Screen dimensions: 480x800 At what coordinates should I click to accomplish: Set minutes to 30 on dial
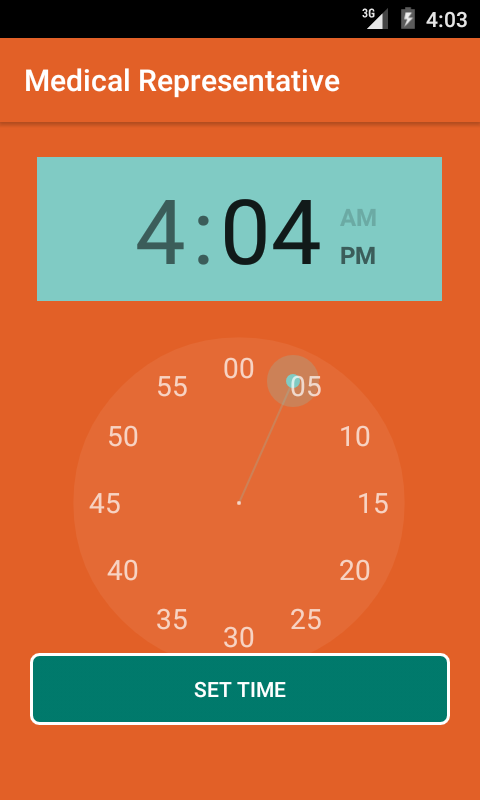pyautogui.click(x=239, y=637)
